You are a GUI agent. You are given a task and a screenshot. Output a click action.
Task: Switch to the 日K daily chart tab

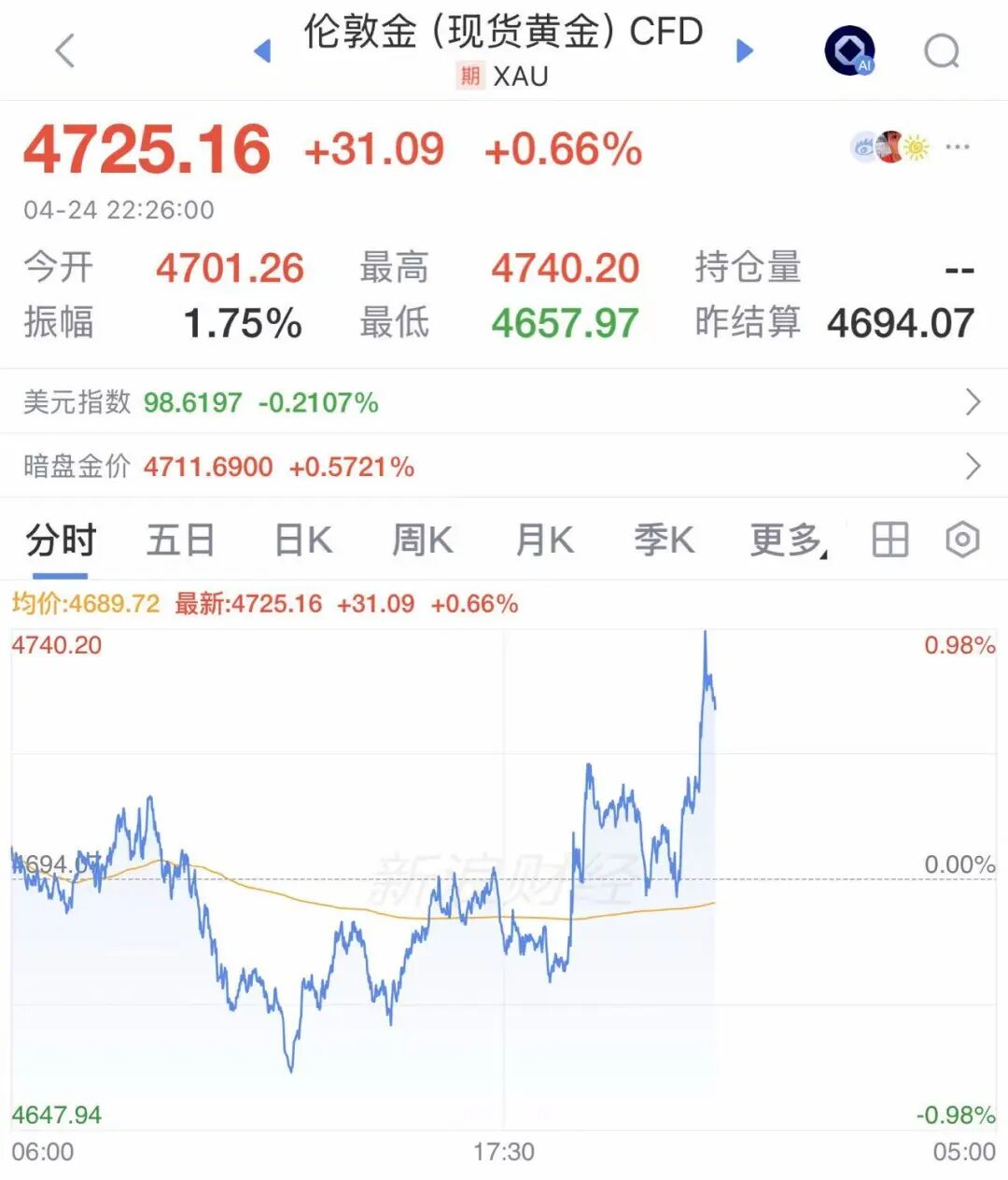click(x=301, y=540)
